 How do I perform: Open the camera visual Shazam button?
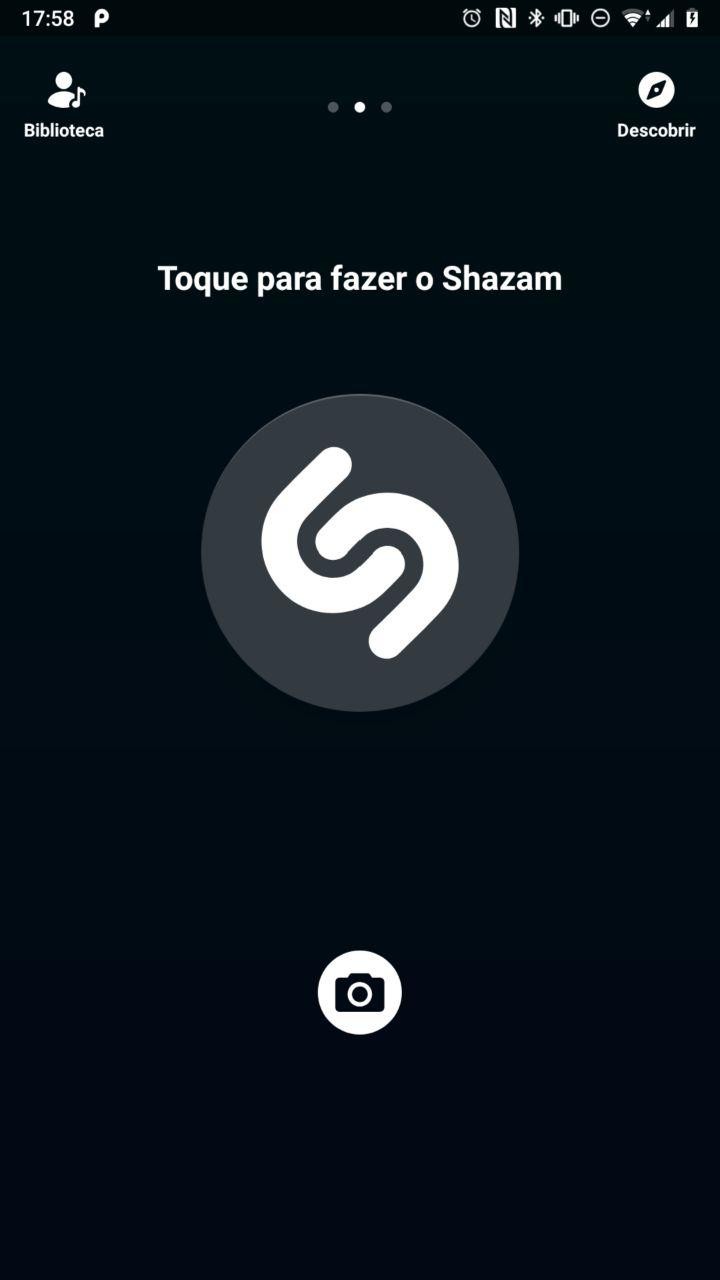click(360, 992)
